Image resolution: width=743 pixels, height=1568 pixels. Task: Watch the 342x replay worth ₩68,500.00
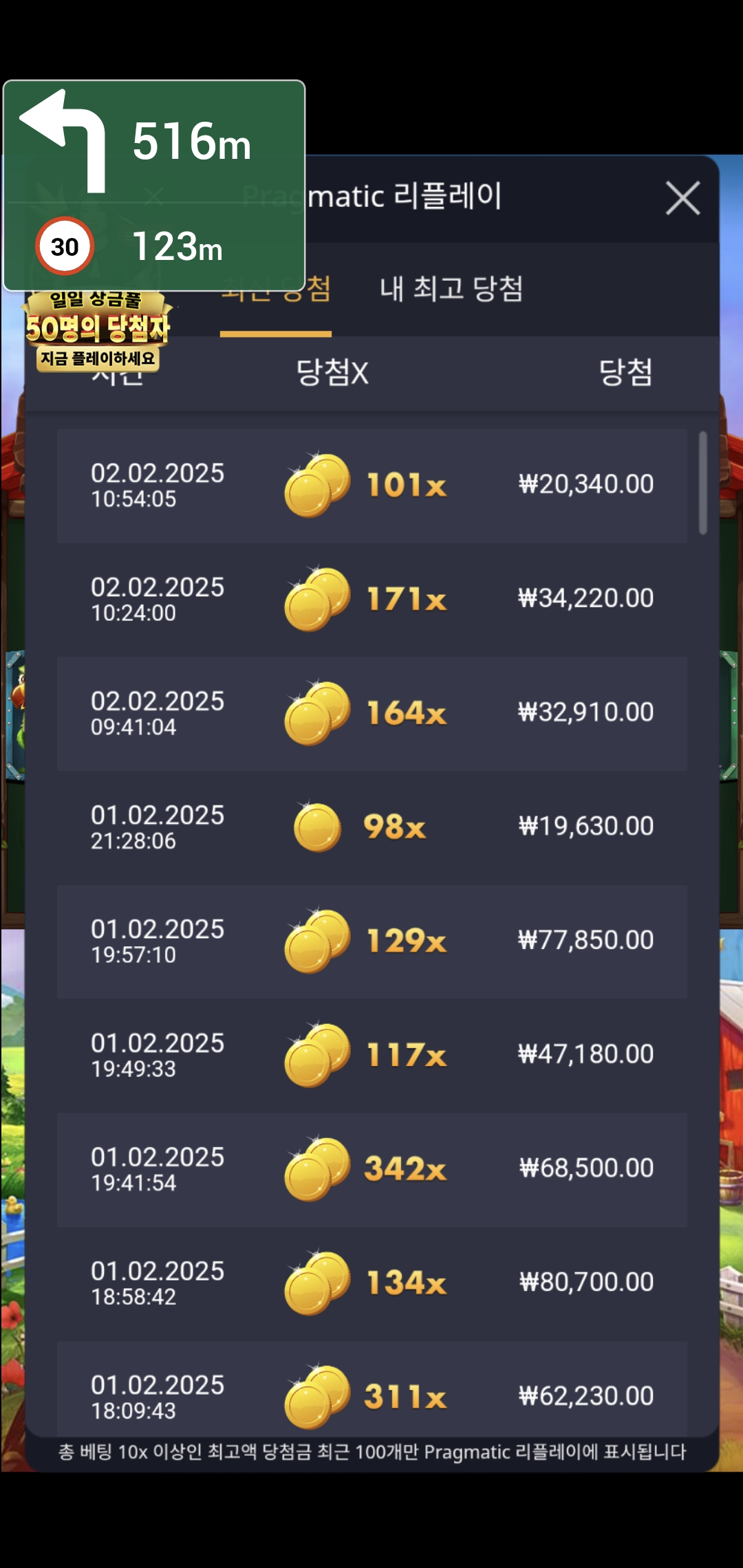(371, 1169)
